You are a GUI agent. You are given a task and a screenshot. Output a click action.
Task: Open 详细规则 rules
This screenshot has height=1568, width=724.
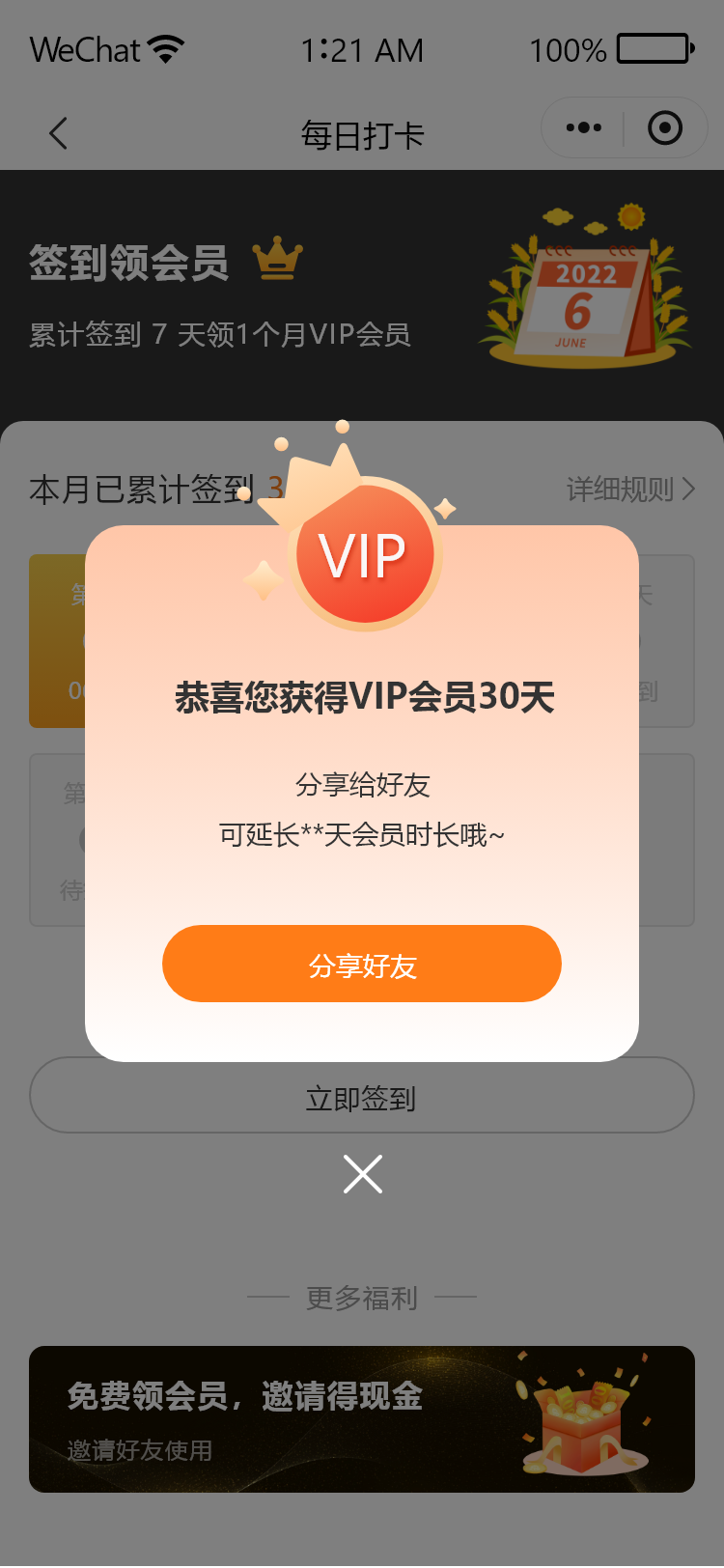(x=630, y=490)
